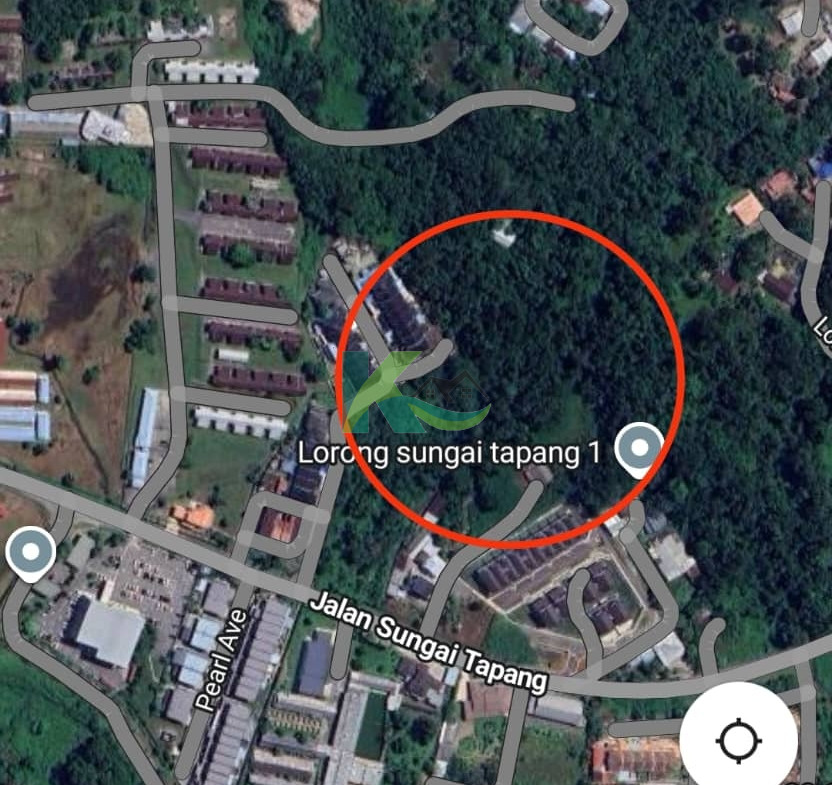
Task: Select the pin beside Lorong sungai tapang 1
Action: (638, 448)
